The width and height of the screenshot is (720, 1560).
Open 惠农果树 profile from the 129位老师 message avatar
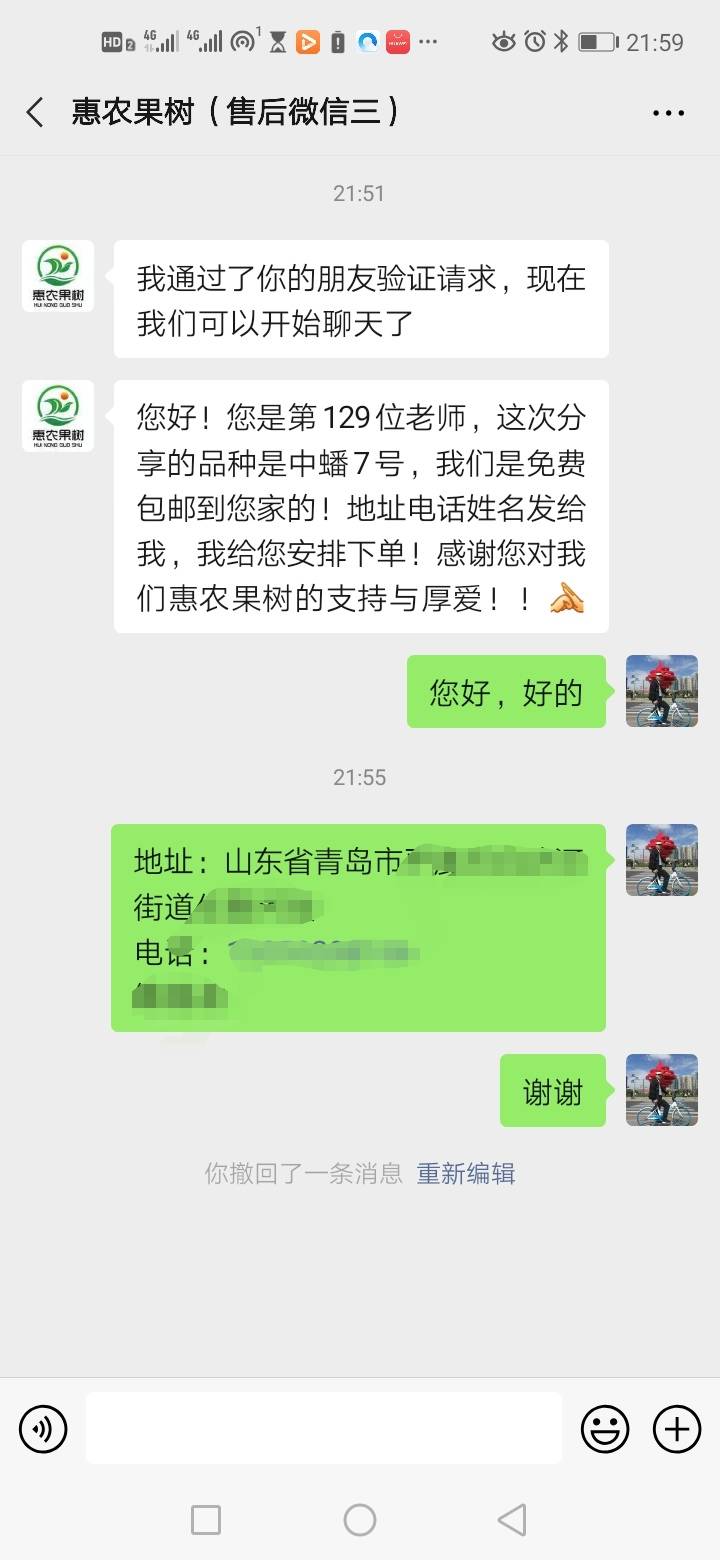(x=58, y=416)
